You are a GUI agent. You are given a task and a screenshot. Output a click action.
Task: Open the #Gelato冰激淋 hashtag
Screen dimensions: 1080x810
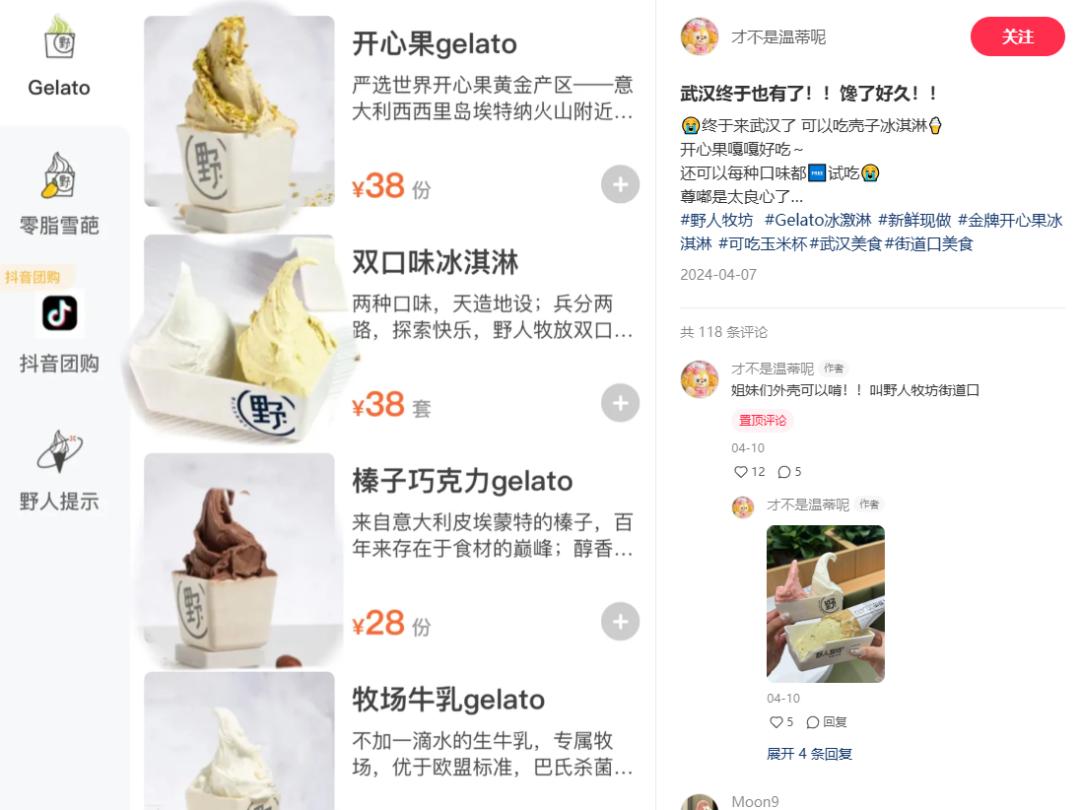818,220
